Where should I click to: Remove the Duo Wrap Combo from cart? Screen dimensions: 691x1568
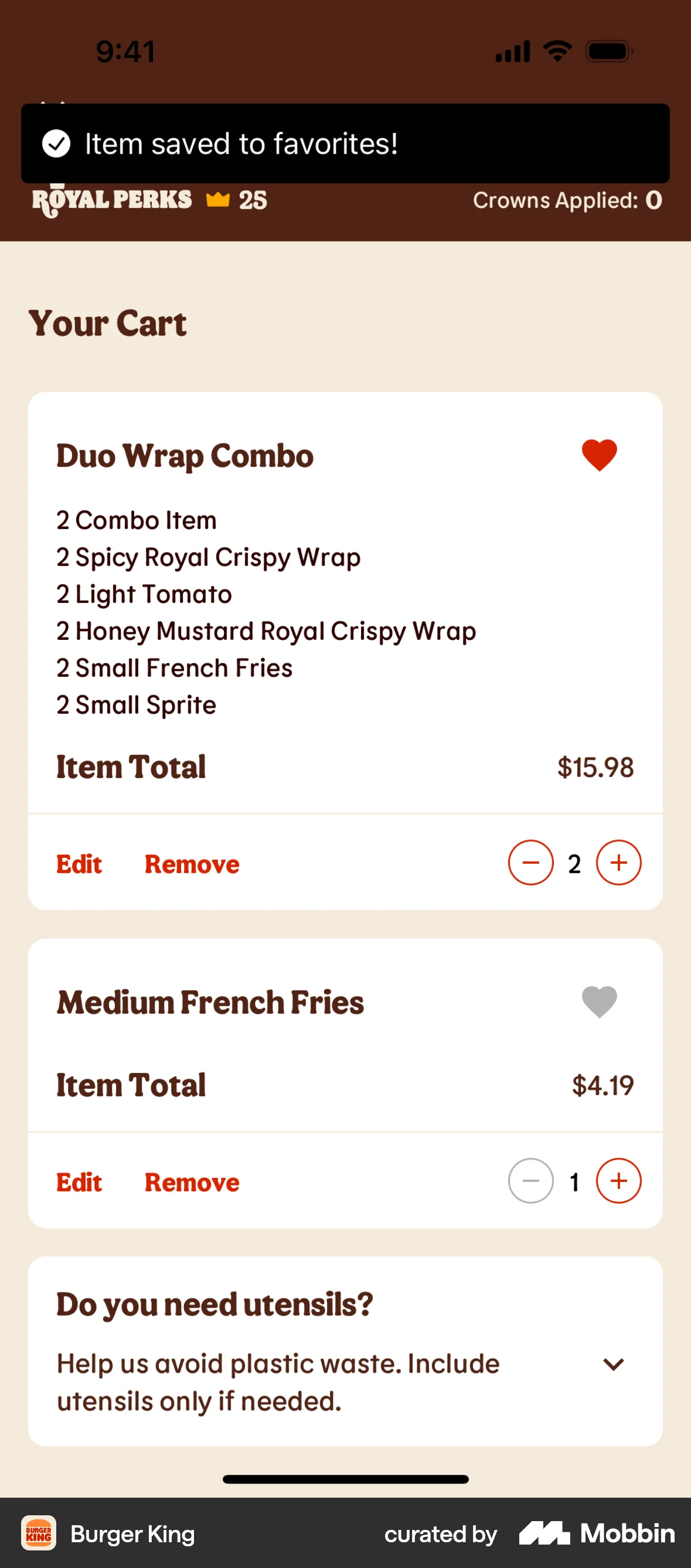tap(191, 864)
